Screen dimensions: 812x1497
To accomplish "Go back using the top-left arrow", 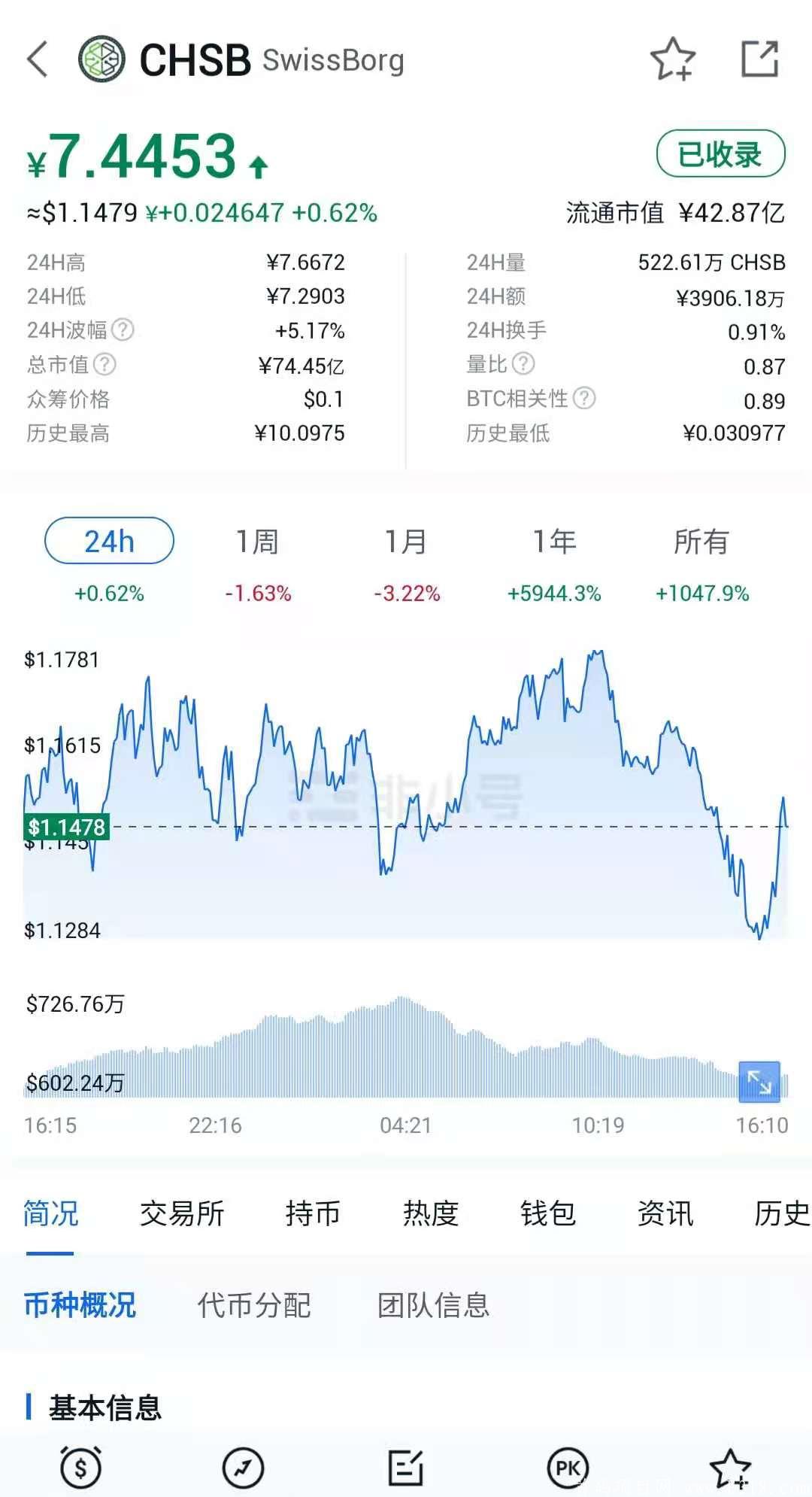I will 38,59.
